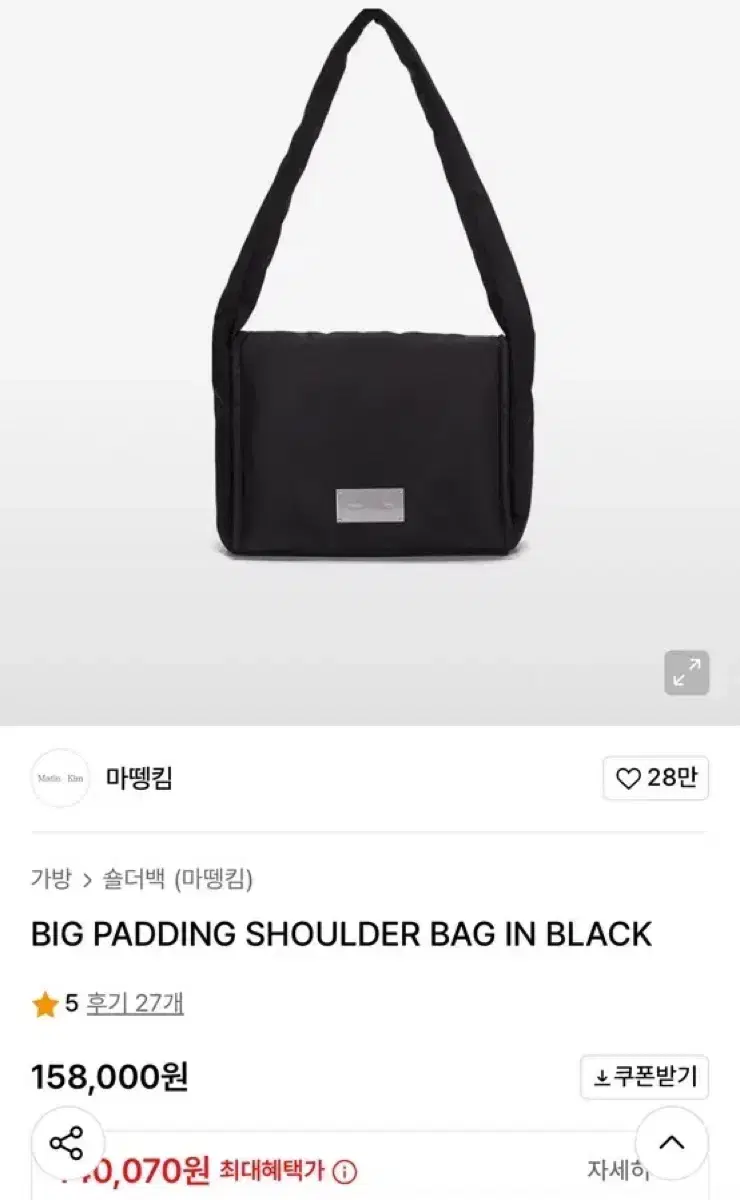The width and height of the screenshot is (740, 1200).
Task: Toggle the like heart for this product
Action: pyautogui.click(x=626, y=779)
